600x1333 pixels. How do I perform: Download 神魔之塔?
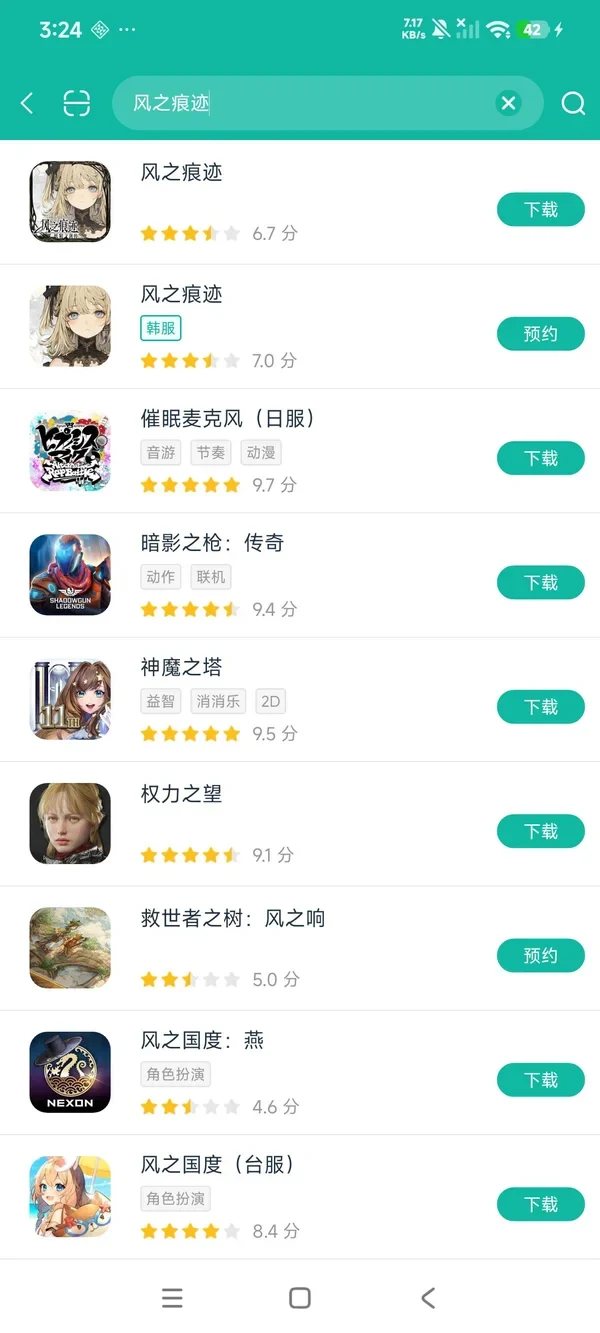pos(541,707)
